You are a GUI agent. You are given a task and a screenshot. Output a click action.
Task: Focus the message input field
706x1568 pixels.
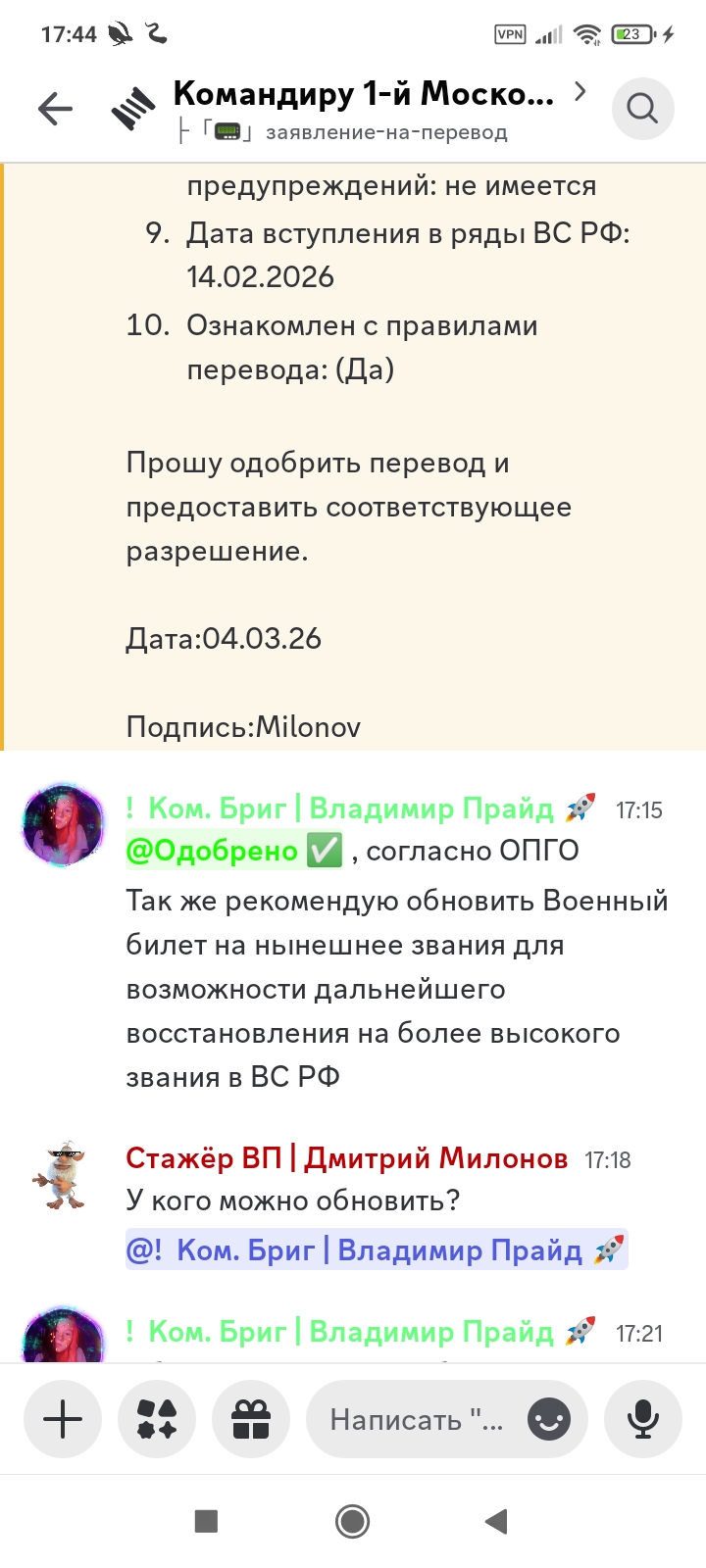click(x=417, y=1419)
